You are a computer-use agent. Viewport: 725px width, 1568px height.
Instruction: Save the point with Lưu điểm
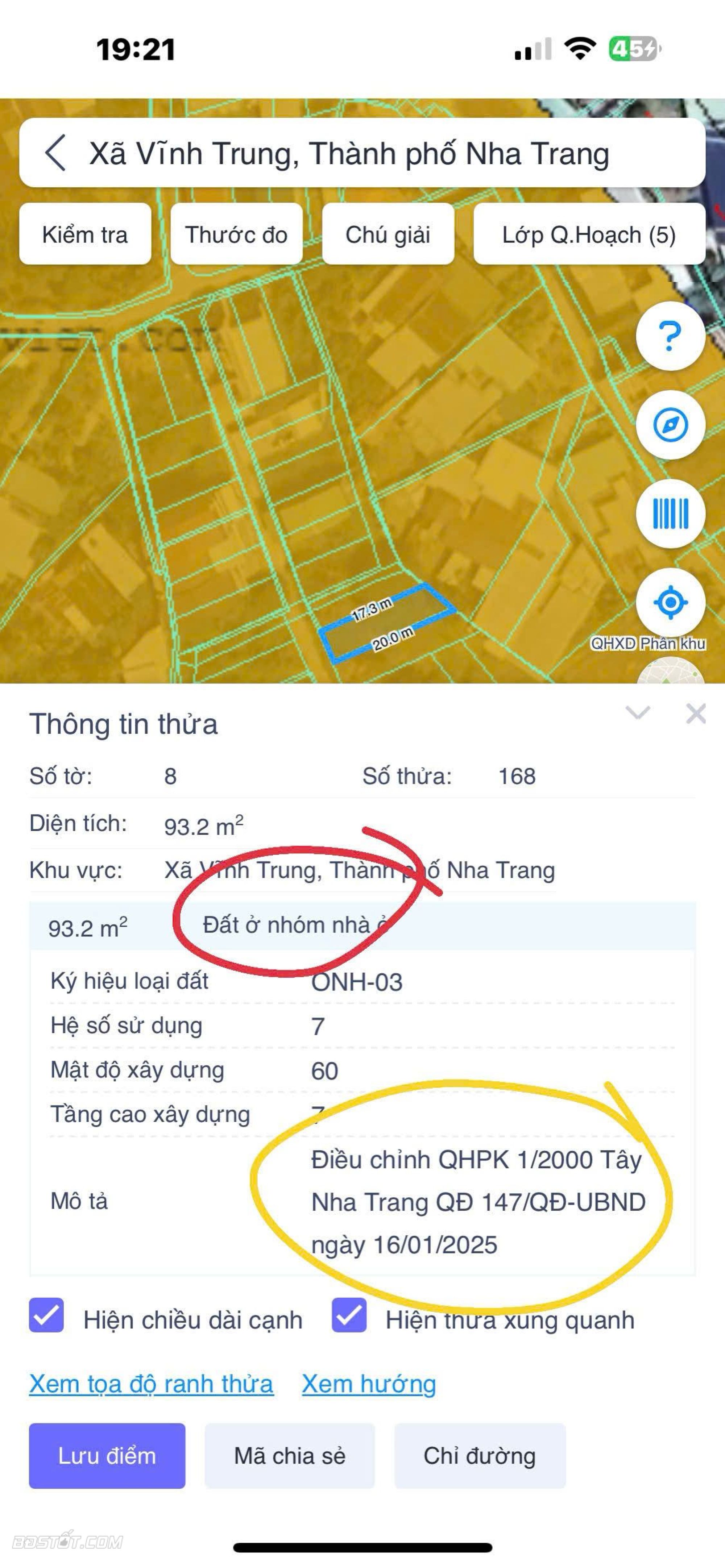pos(107,1456)
